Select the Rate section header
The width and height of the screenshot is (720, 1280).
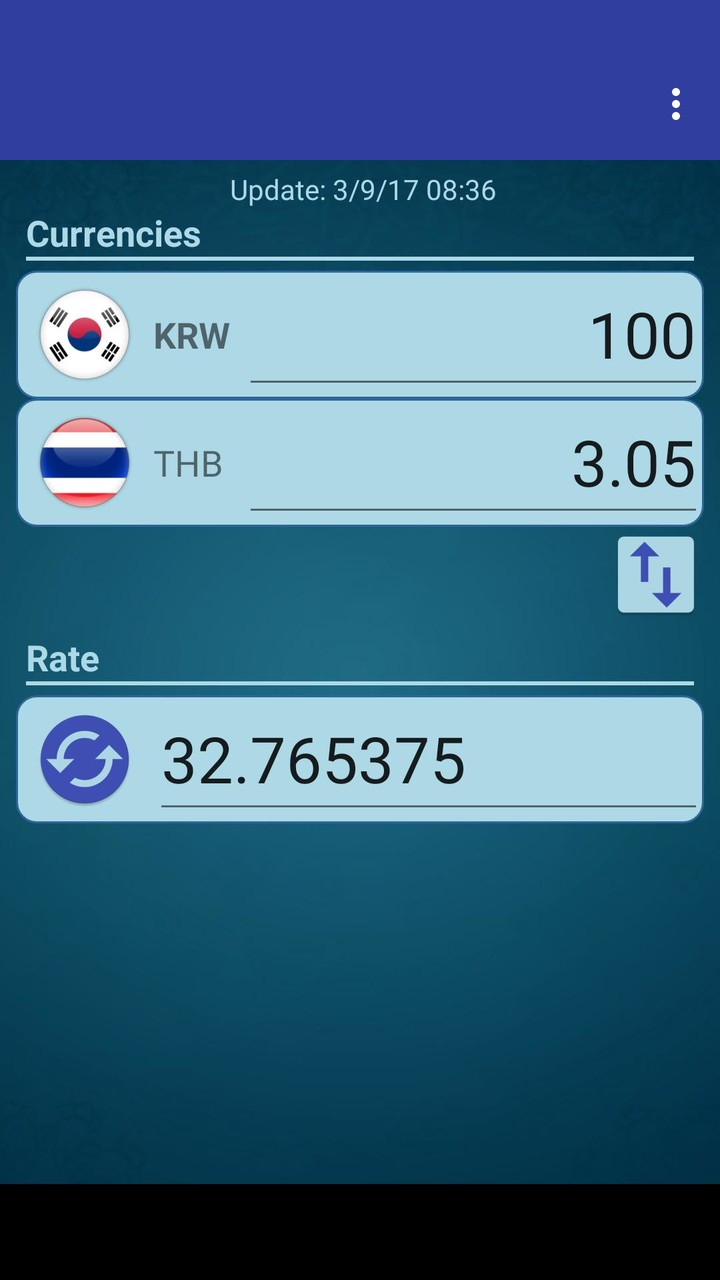63,659
